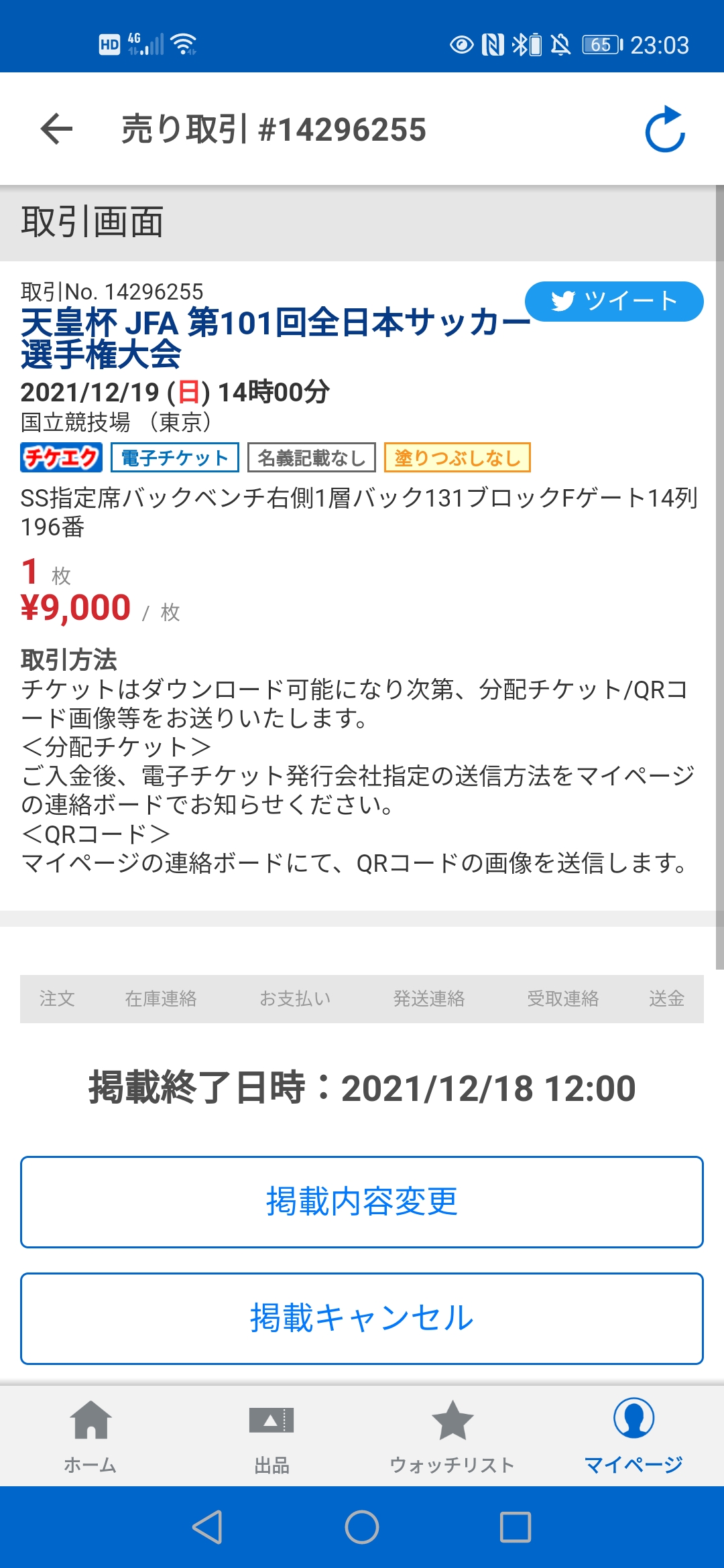Share this listing via ツイート button
Screen dimensions: 724x1568
click(x=613, y=302)
